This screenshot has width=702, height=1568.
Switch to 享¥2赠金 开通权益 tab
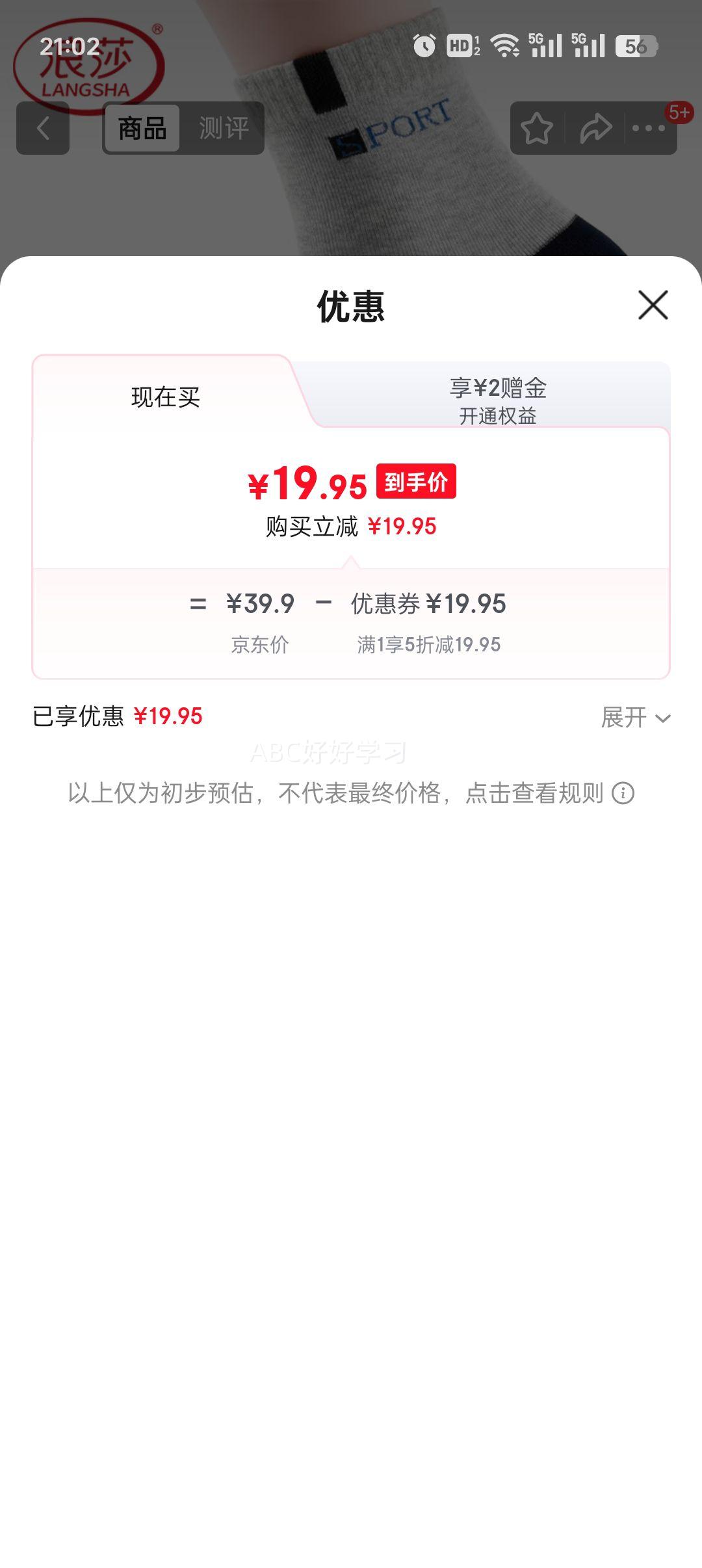(x=498, y=400)
